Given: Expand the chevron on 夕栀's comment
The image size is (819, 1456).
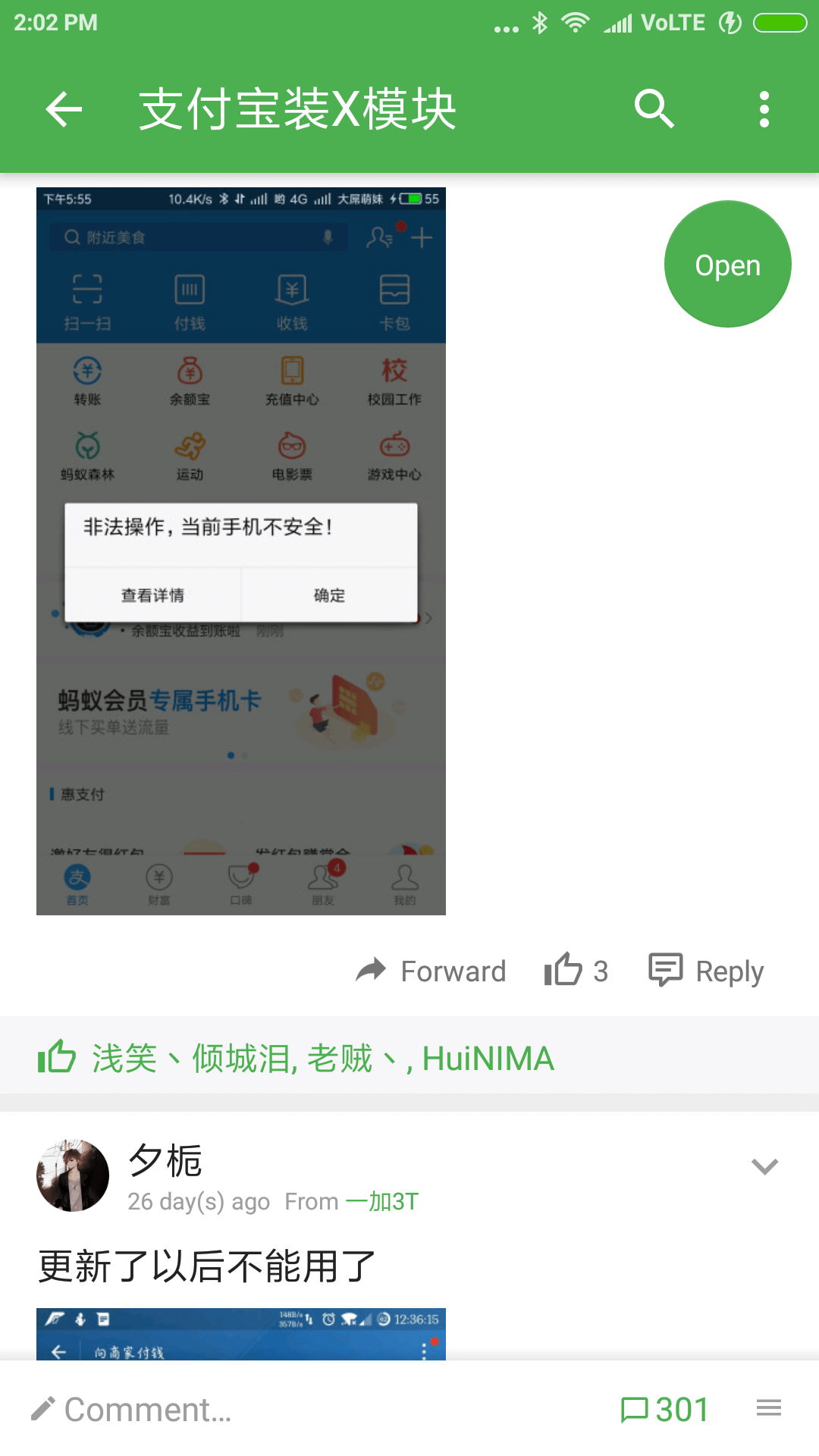Looking at the screenshot, I should click(x=764, y=1166).
